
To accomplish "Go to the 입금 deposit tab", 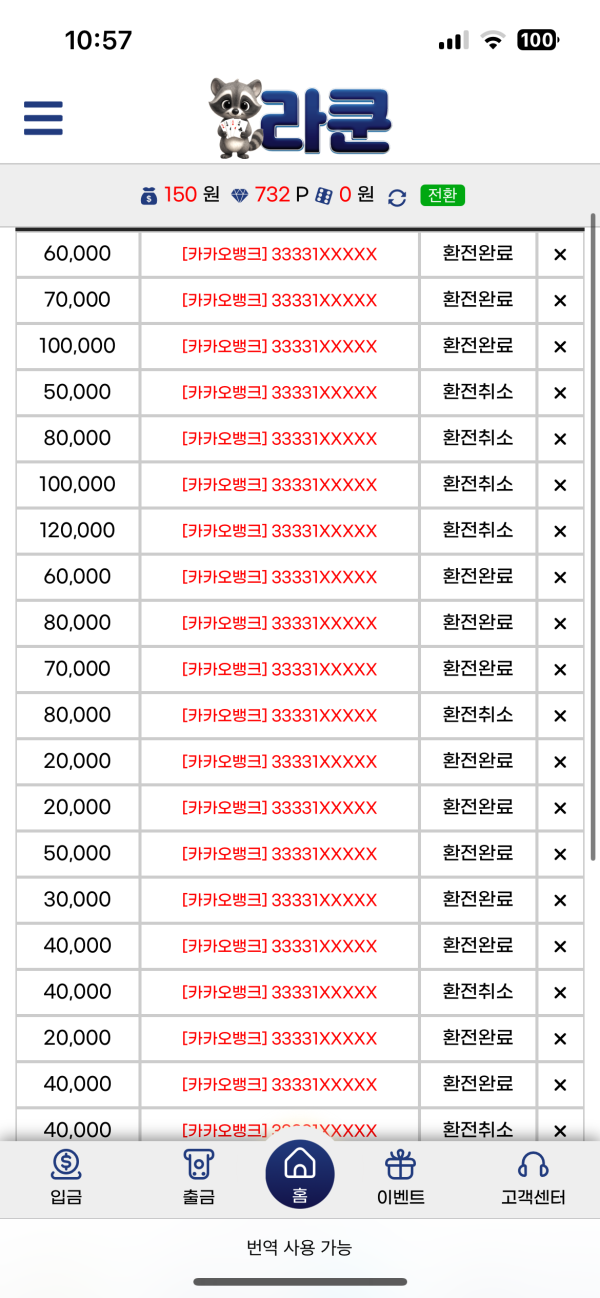I will point(66,1177).
